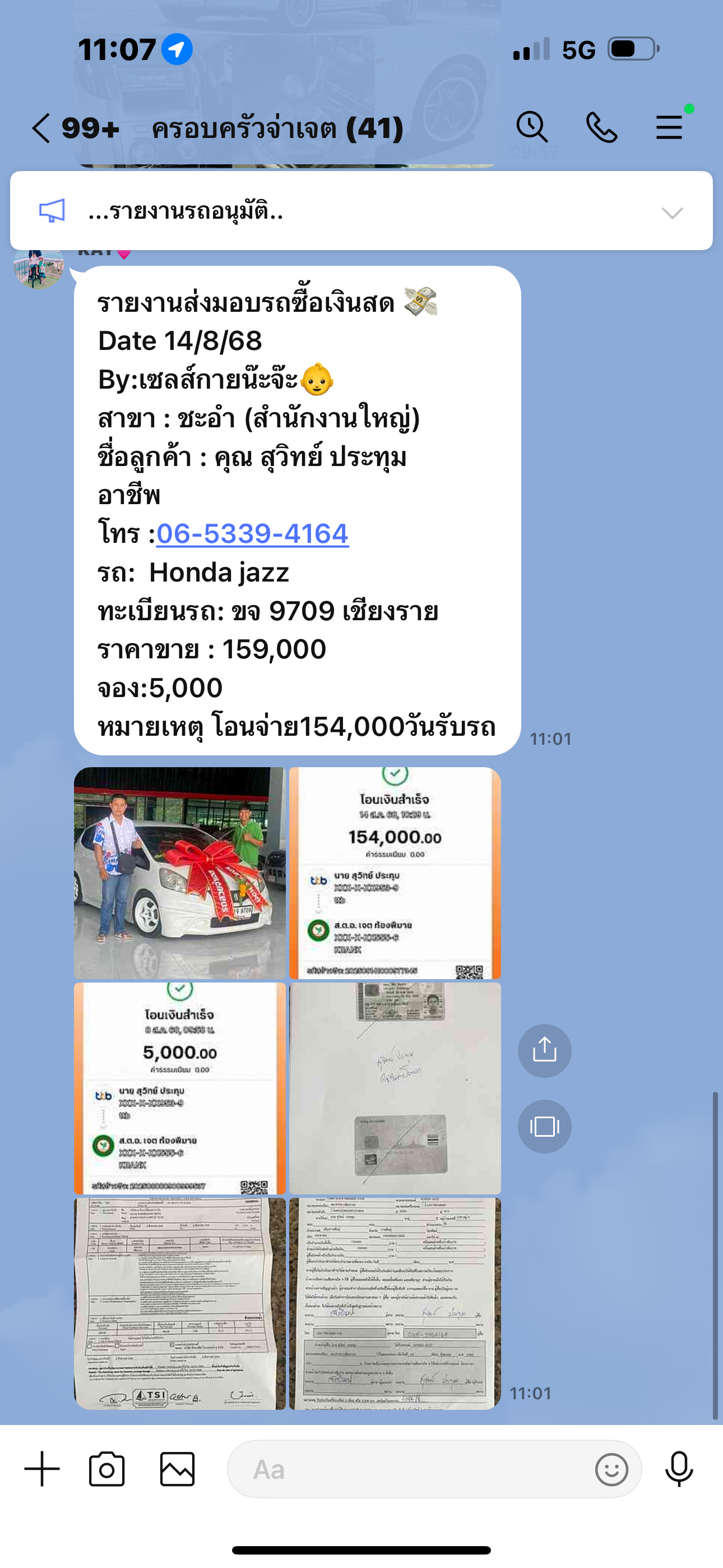Viewport: 723px width, 1568px height.
Task: Open the chat menu with three lines
Action: point(669,127)
